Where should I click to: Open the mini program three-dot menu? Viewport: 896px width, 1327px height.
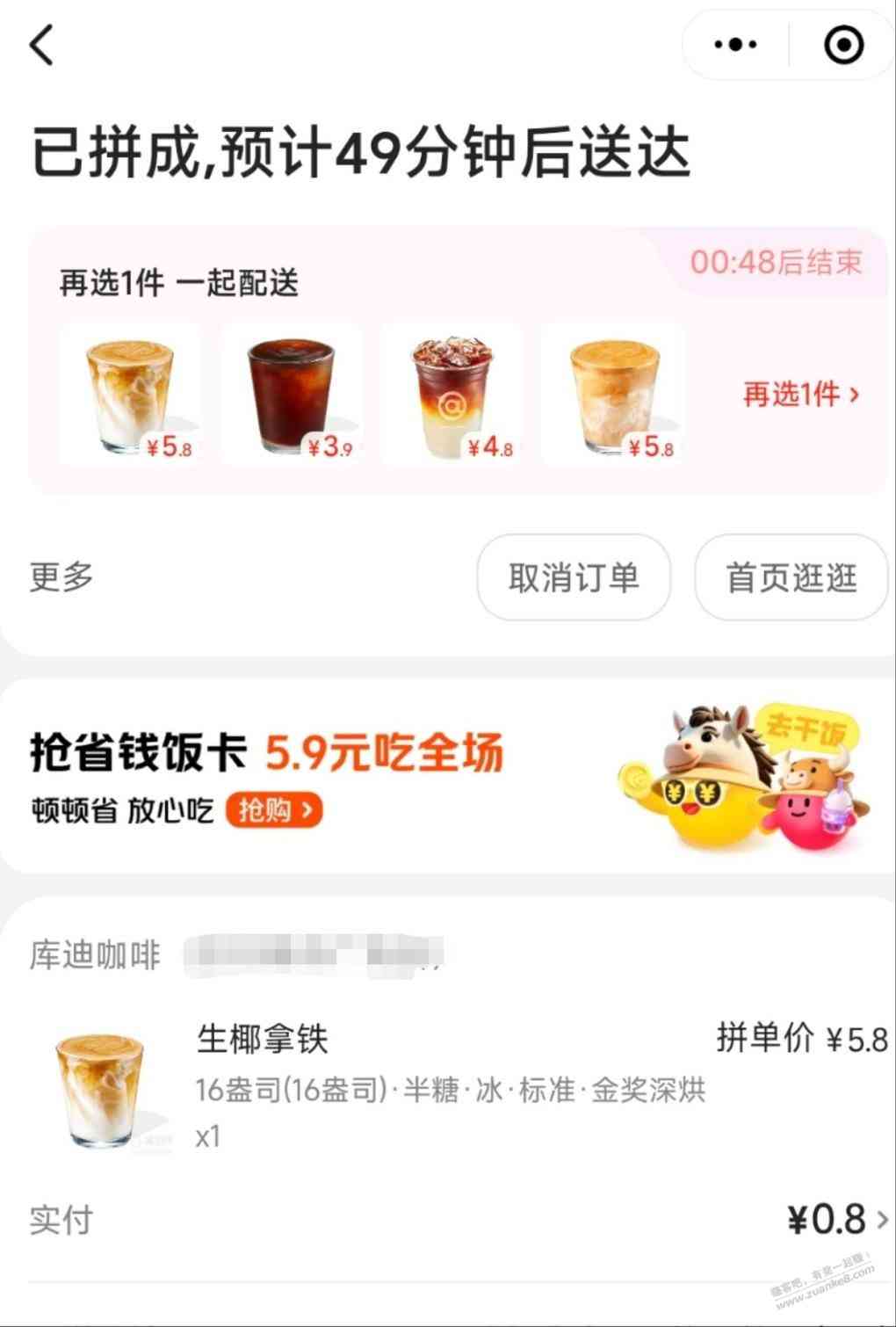coord(735,44)
